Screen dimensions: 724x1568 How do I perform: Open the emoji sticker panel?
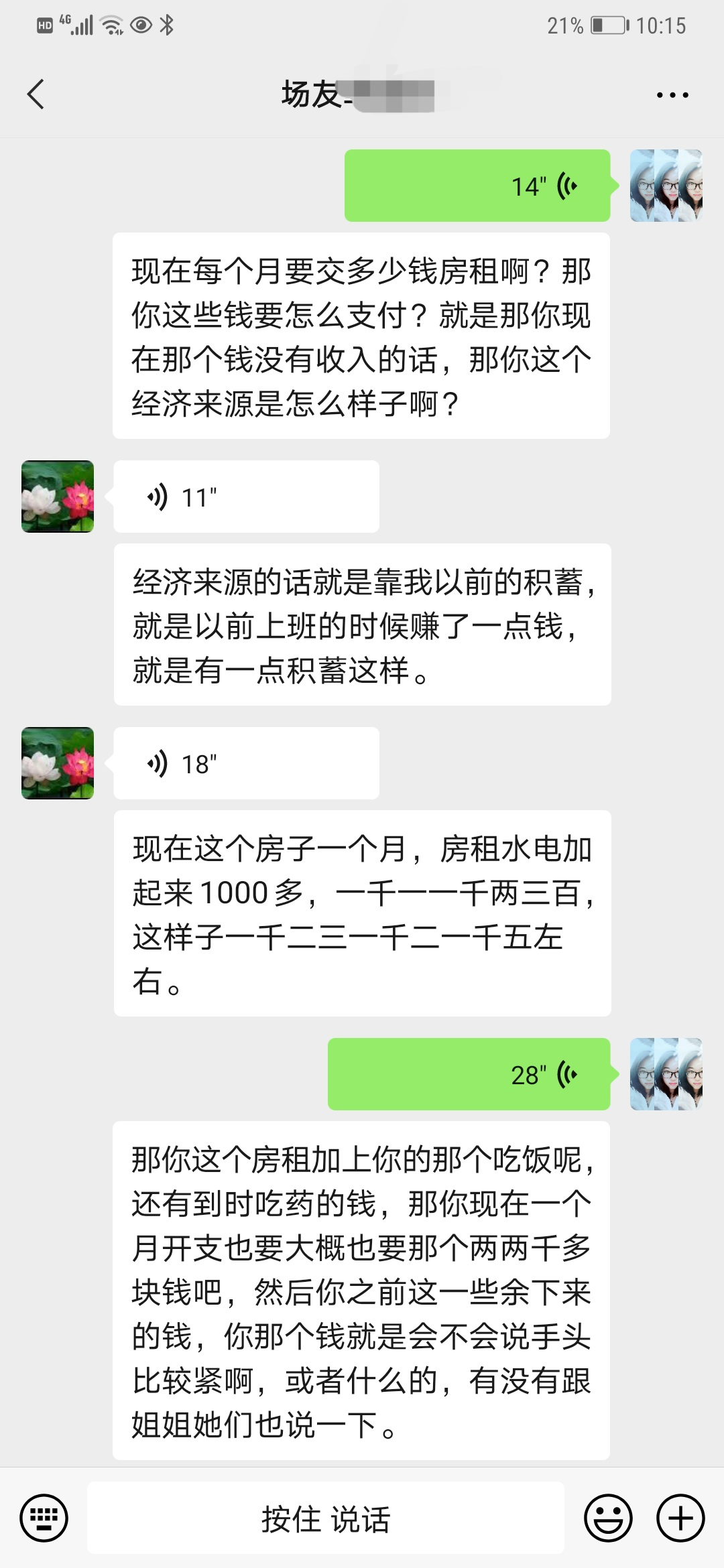click(x=608, y=1518)
